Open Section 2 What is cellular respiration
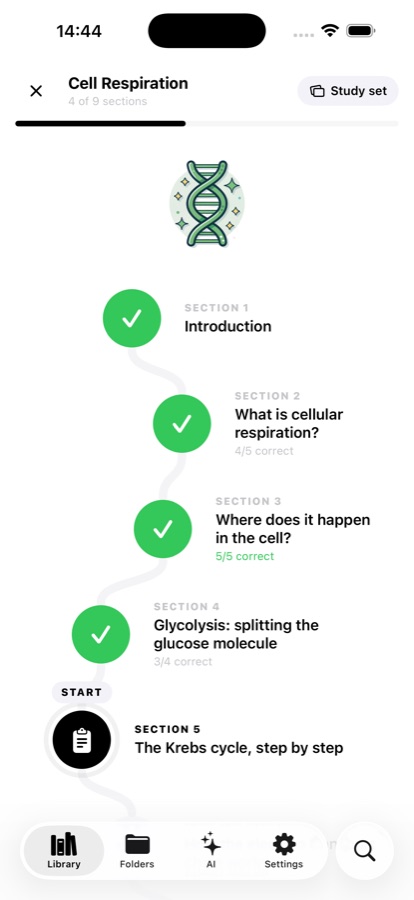 tap(182, 424)
